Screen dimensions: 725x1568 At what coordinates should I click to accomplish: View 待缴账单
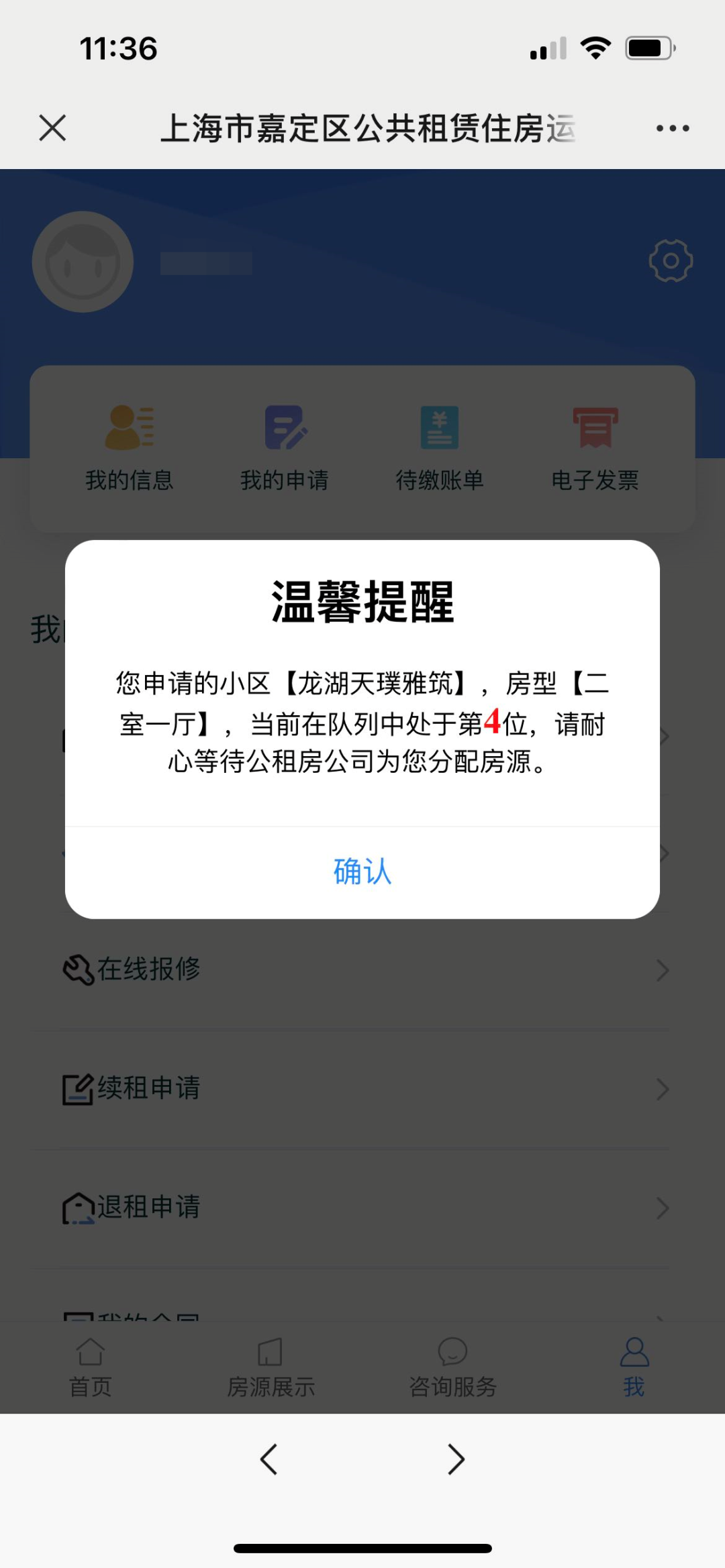(440, 448)
